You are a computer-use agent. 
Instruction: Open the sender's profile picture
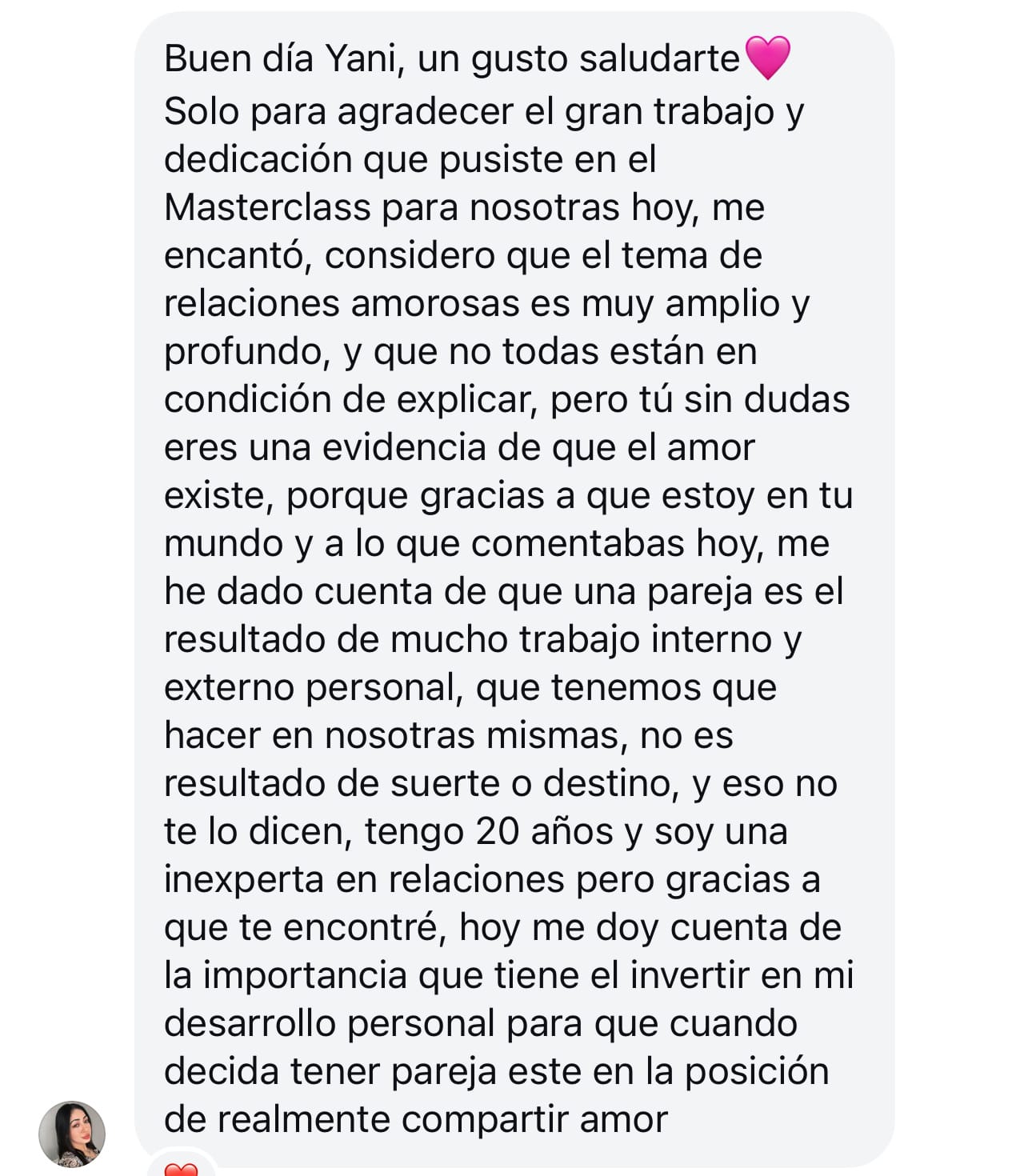72,1133
